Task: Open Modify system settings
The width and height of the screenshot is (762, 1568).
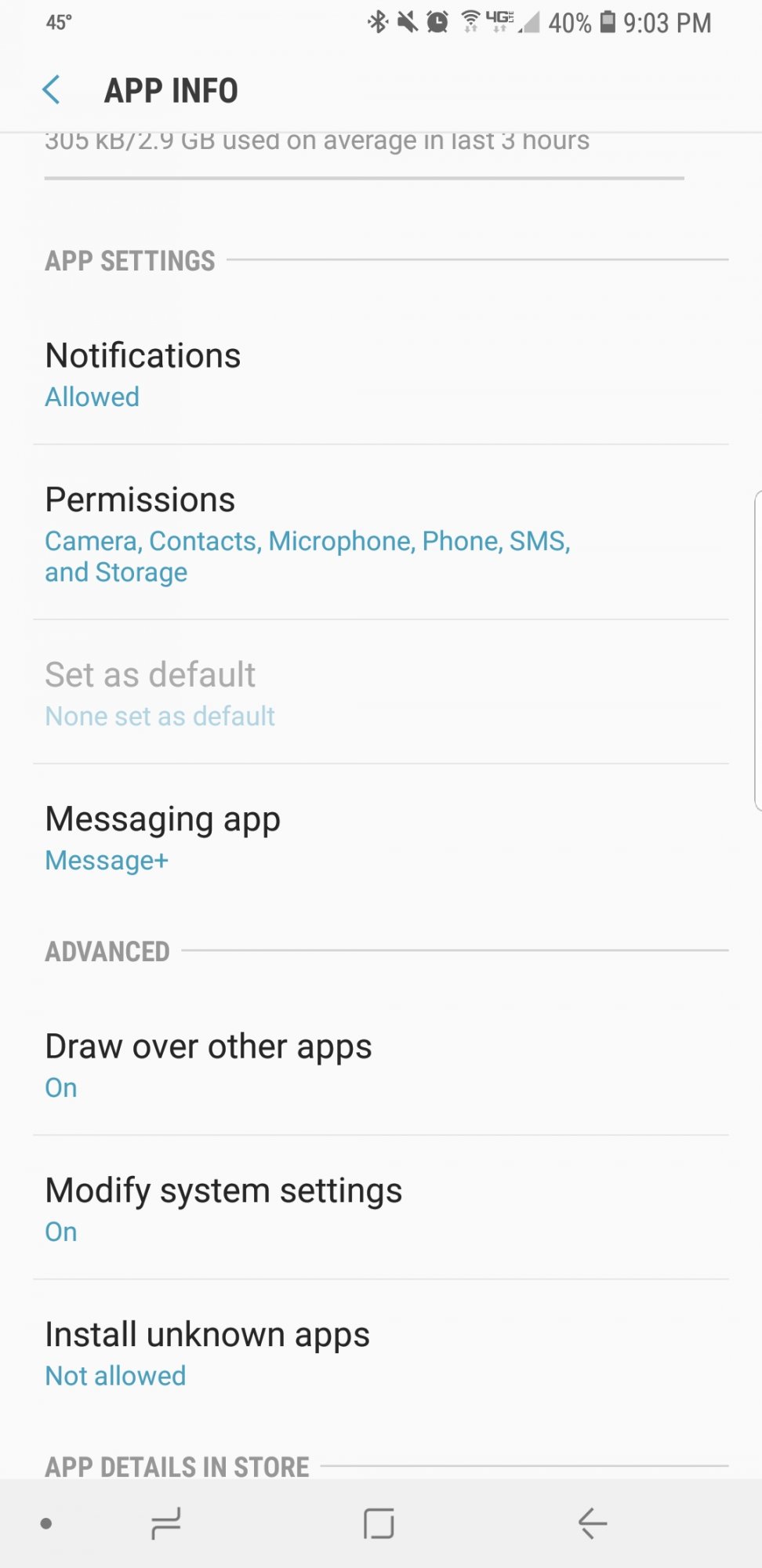Action: tap(381, 1209)
